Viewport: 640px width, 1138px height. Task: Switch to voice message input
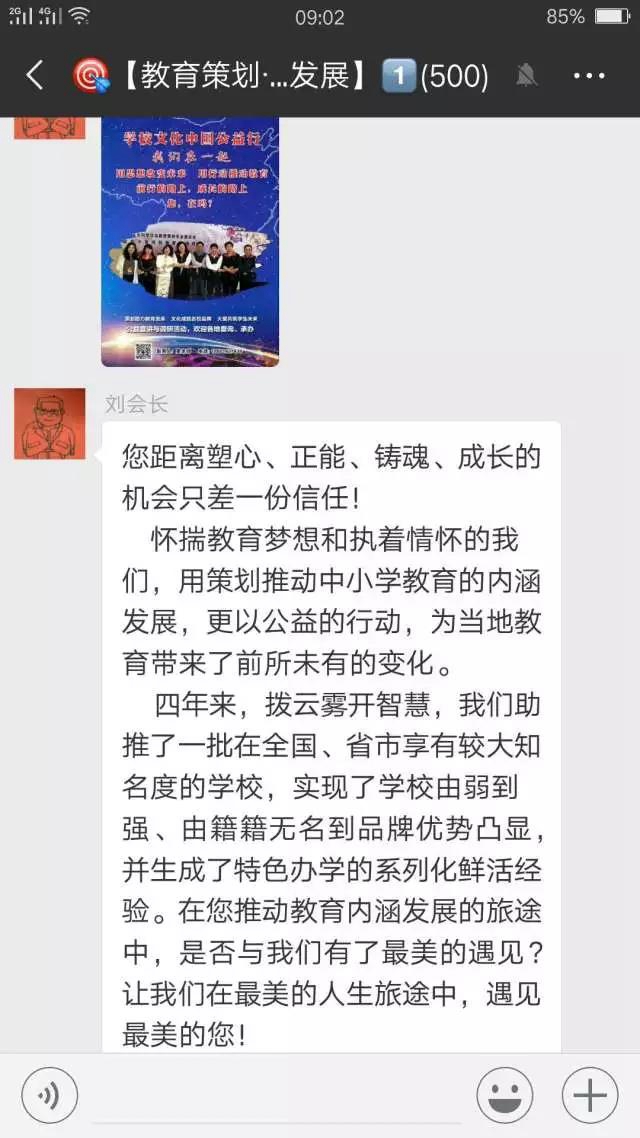49,1096
